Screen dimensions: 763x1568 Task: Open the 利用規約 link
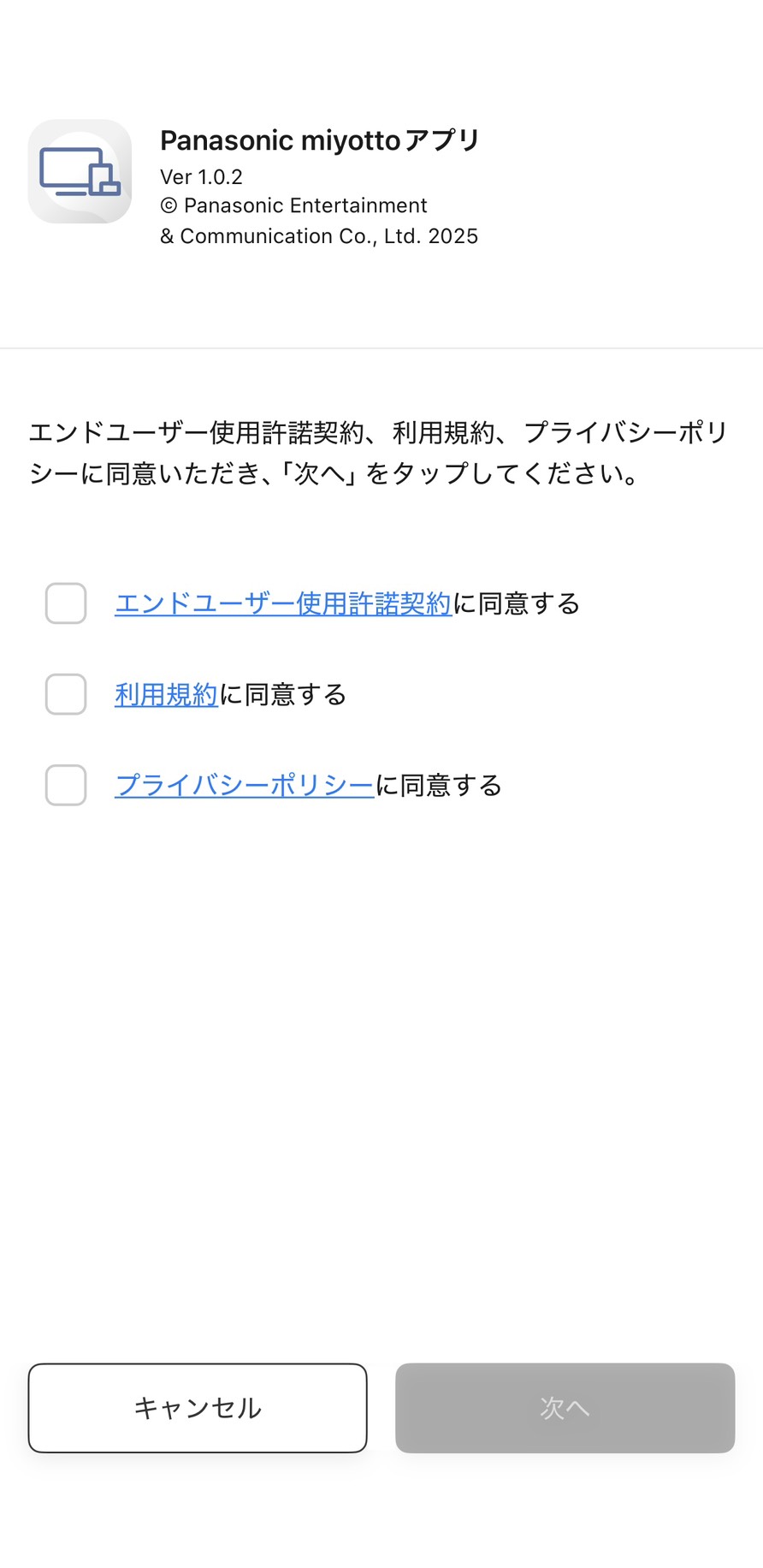[166, 694]
